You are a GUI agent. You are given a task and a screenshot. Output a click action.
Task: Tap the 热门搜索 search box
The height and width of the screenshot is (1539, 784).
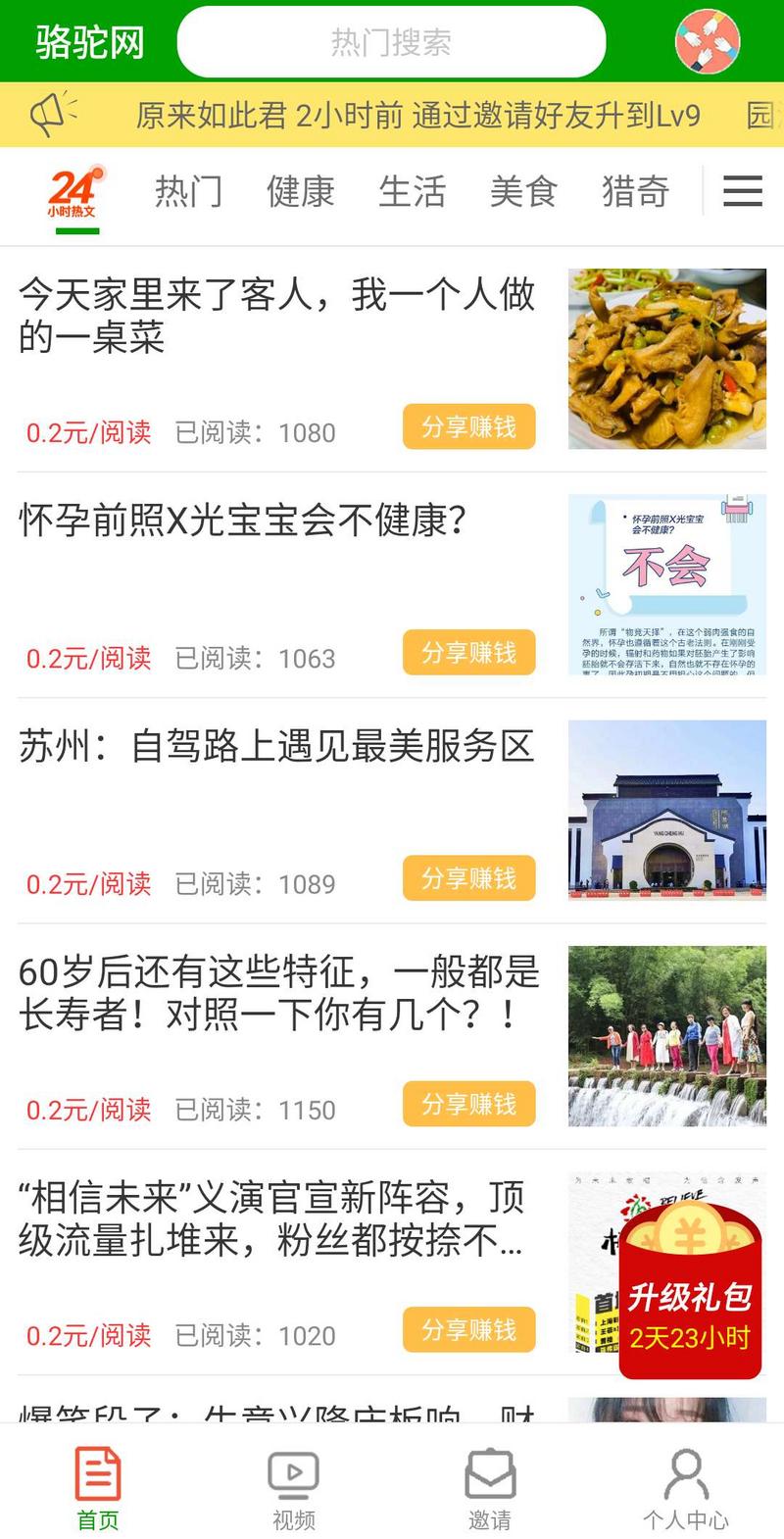pyautogui.click(x=391, y=42)
